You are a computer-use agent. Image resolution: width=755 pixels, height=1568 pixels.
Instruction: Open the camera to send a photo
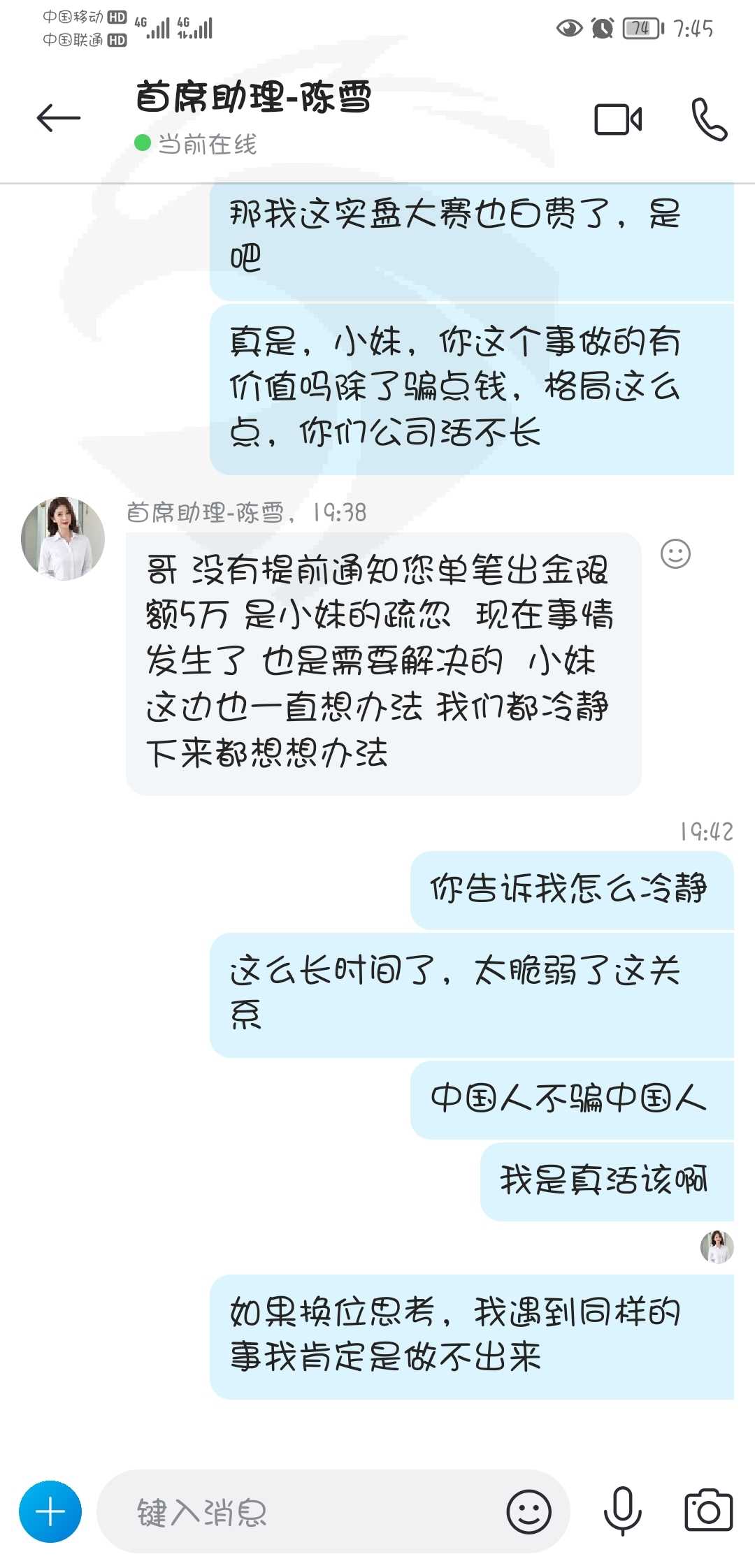(708, 1511)
